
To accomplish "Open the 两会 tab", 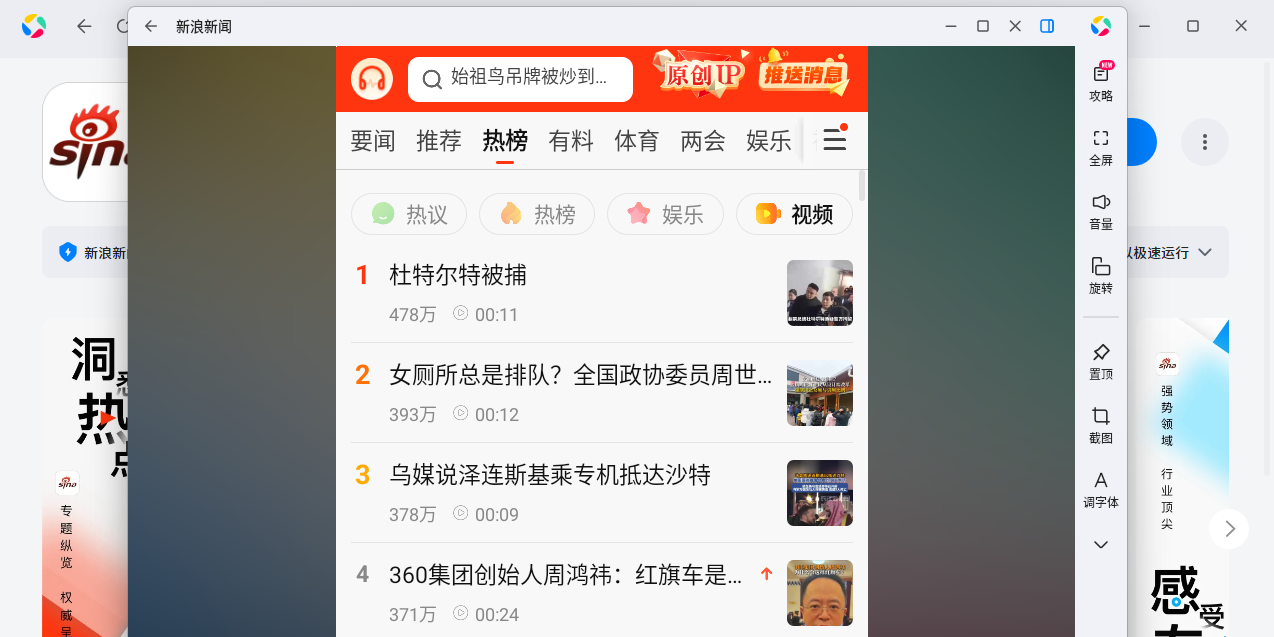I will (703, 141).
